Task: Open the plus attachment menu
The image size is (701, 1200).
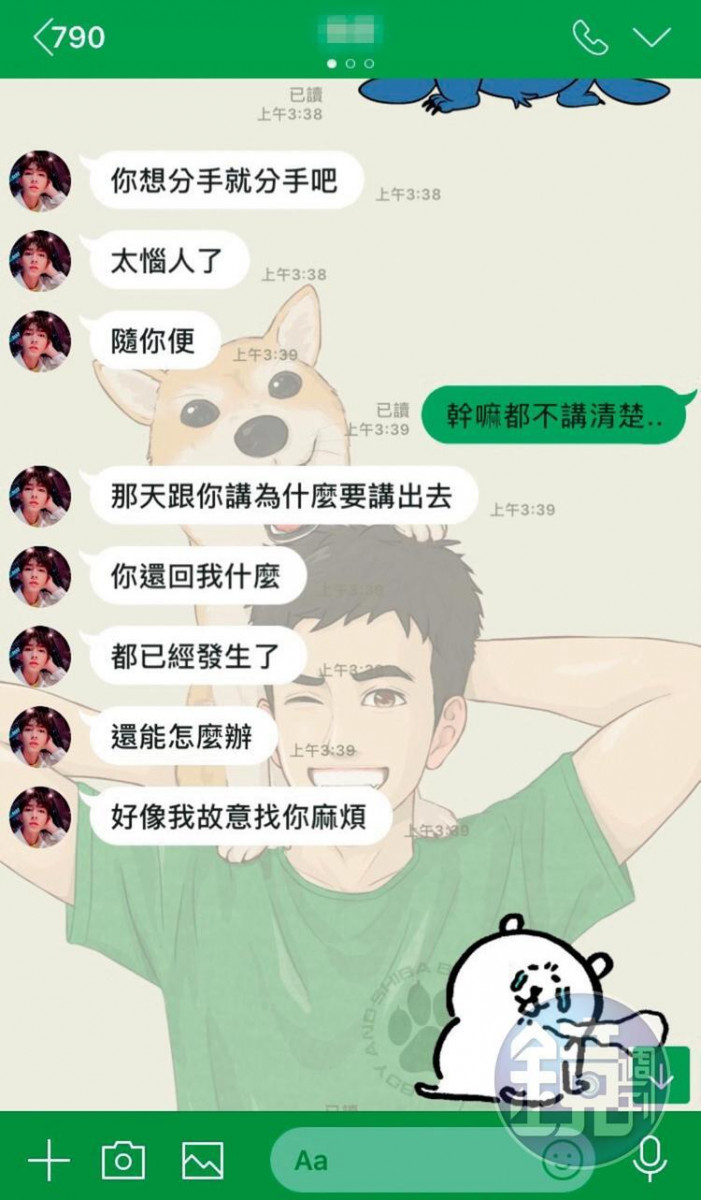Action: pos(48,1161)
